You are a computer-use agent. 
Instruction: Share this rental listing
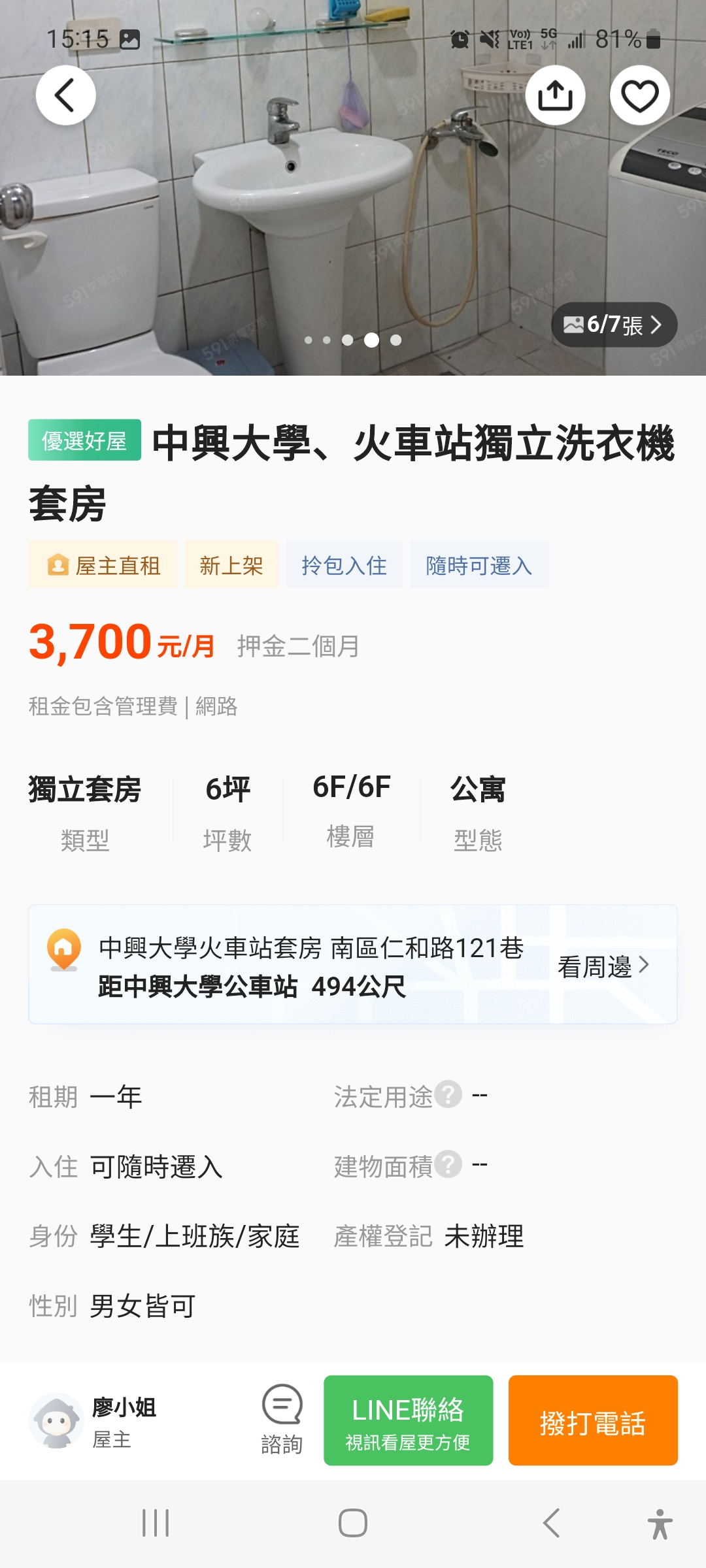555,95
